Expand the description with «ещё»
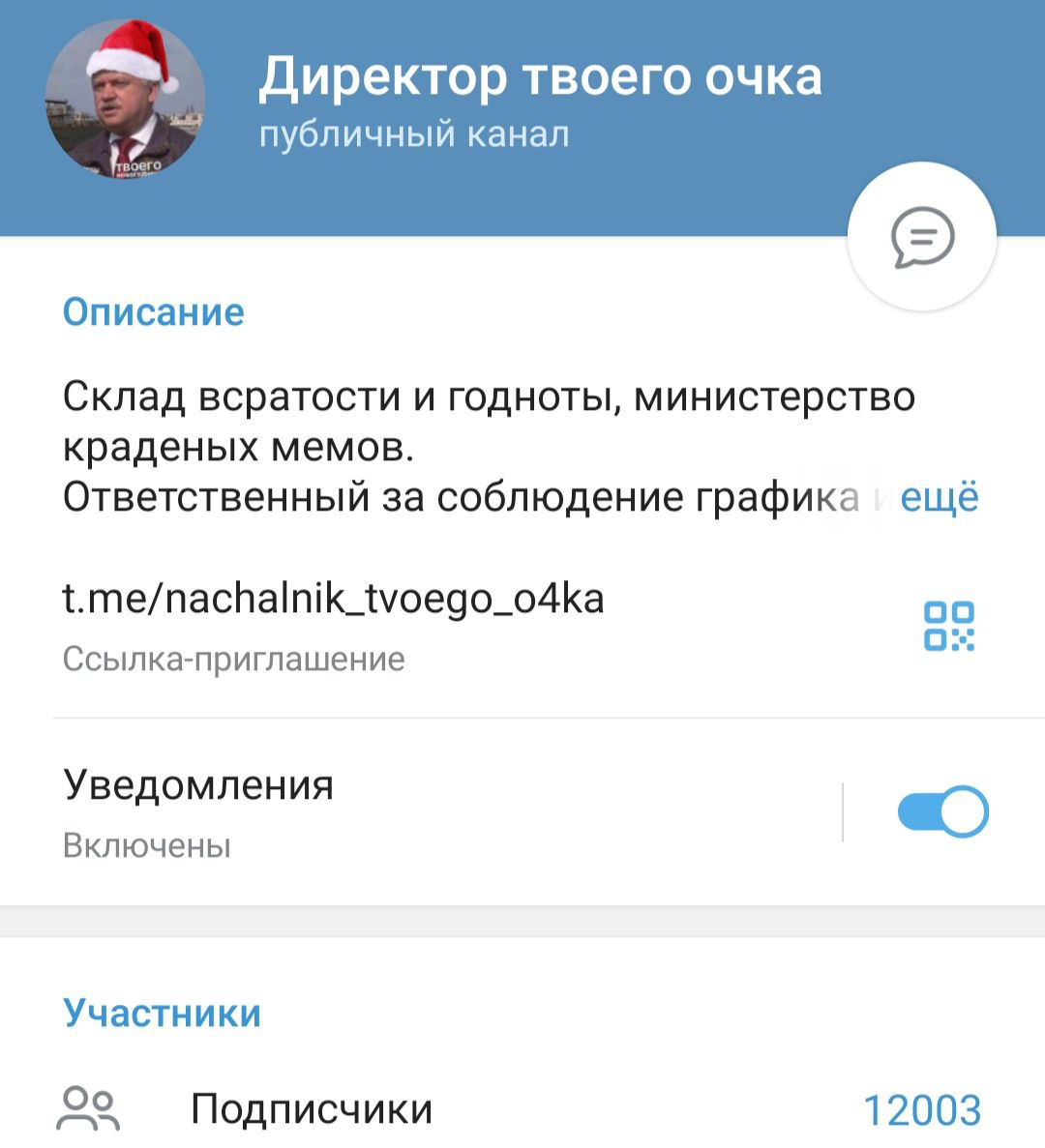 (x=939, y=497)
